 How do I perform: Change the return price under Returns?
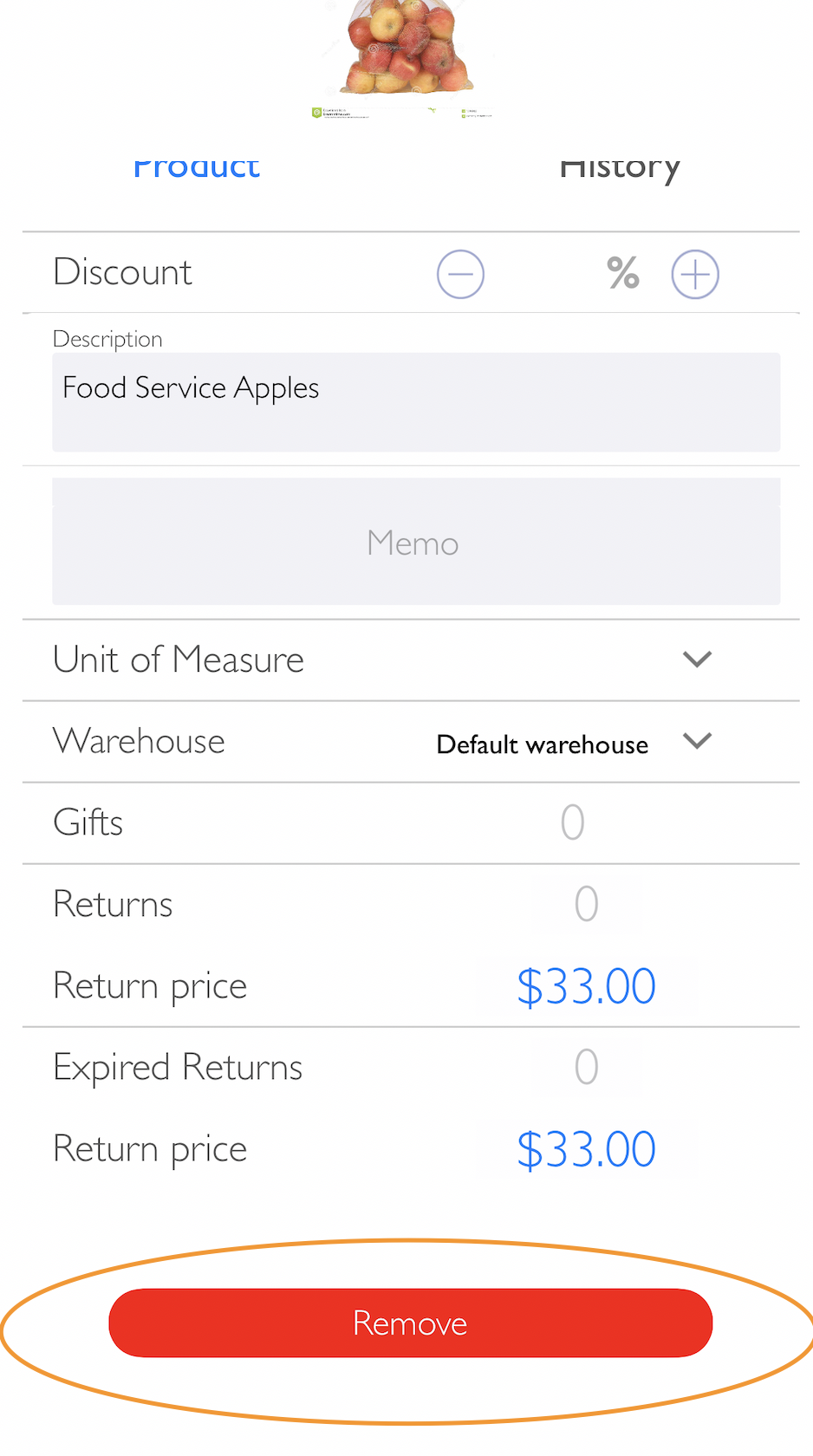point(586,986)
